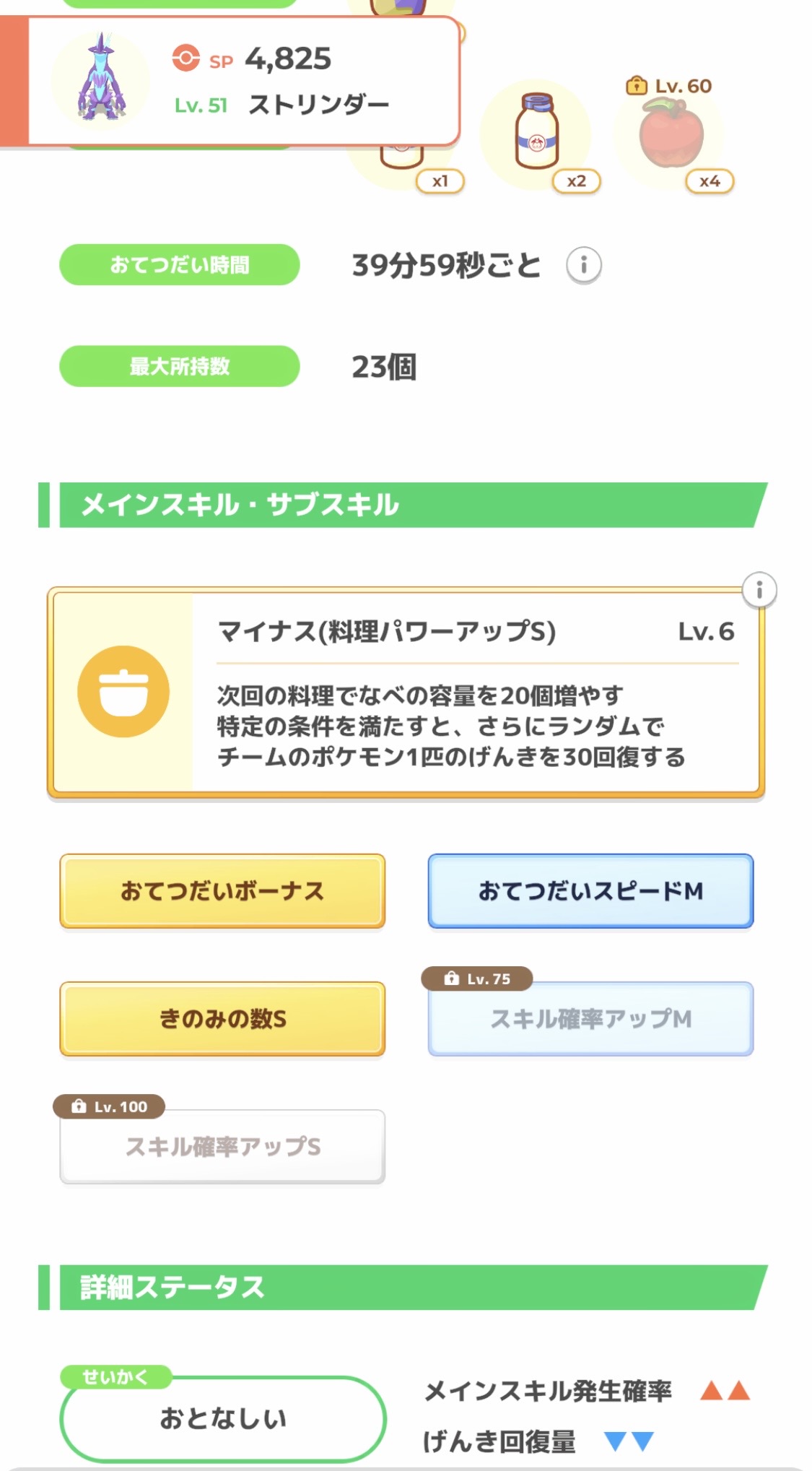Tap the milk bottle ingredient x2
Image resolution: width=812 pixels, height=1471 pixels.
click(536, 134)
